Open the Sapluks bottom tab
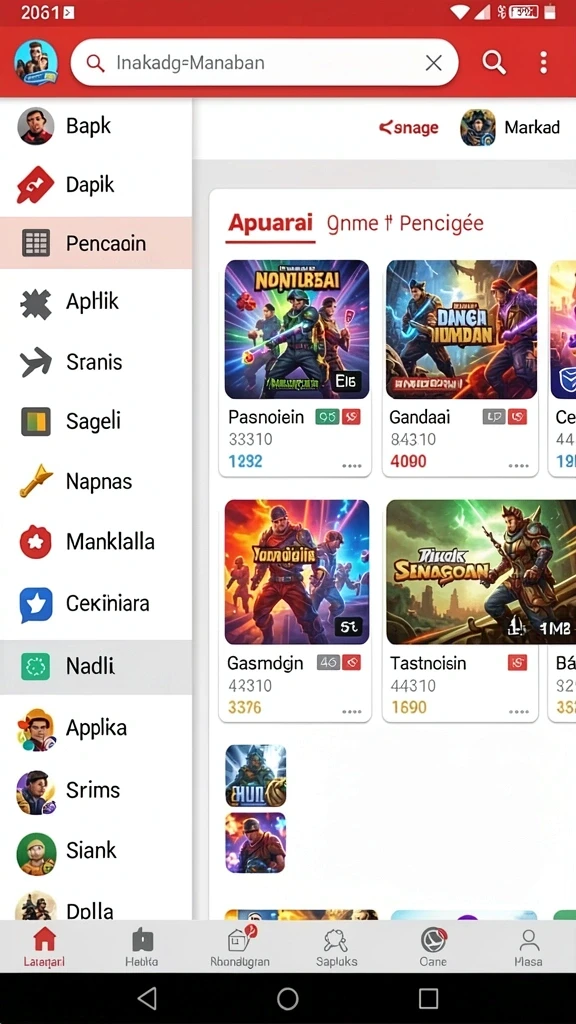576x1024 pixels. (336, 946)
